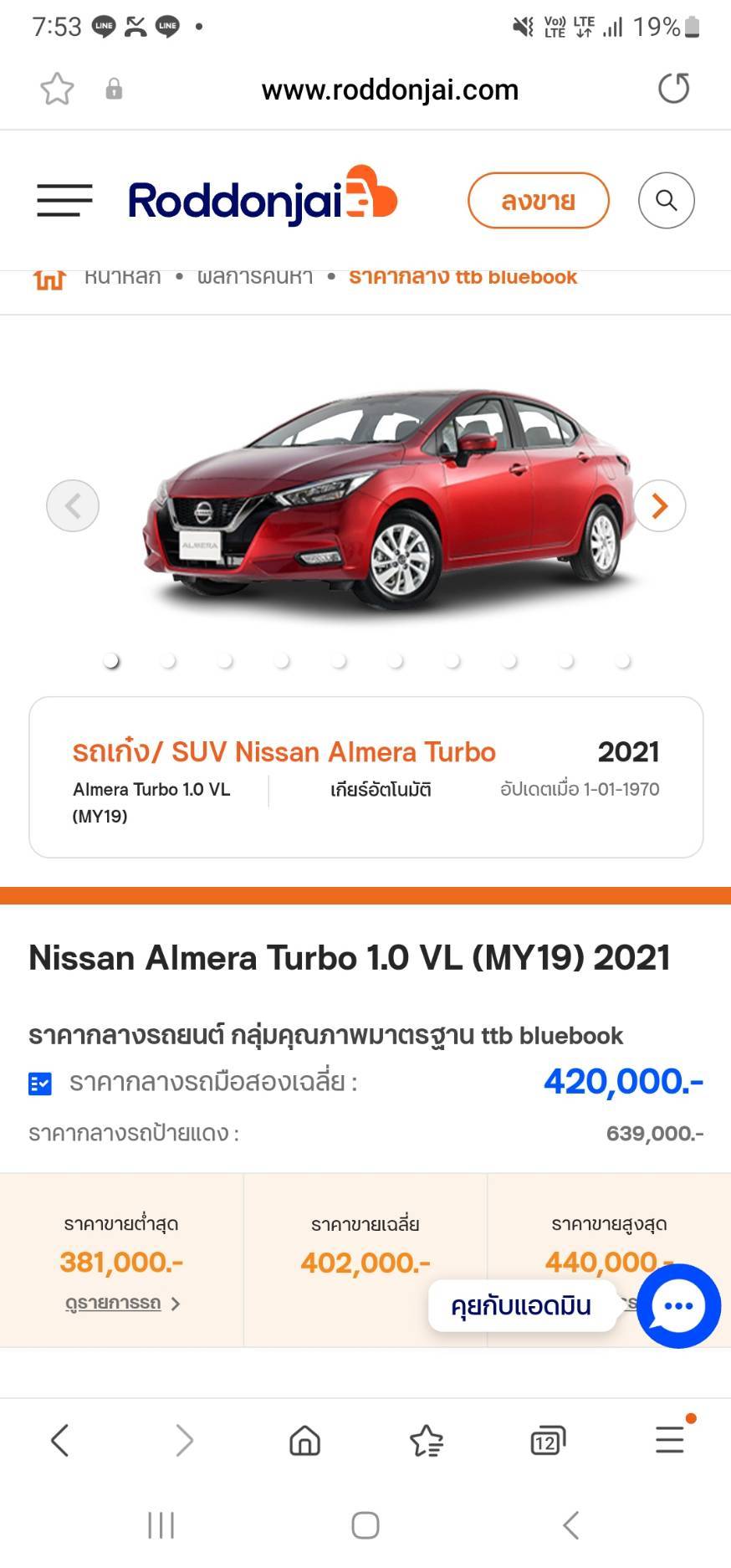The height and width of the screenshot is (1568, 731).
Task: Show next car image arrow
Action: tap(659, 505)
